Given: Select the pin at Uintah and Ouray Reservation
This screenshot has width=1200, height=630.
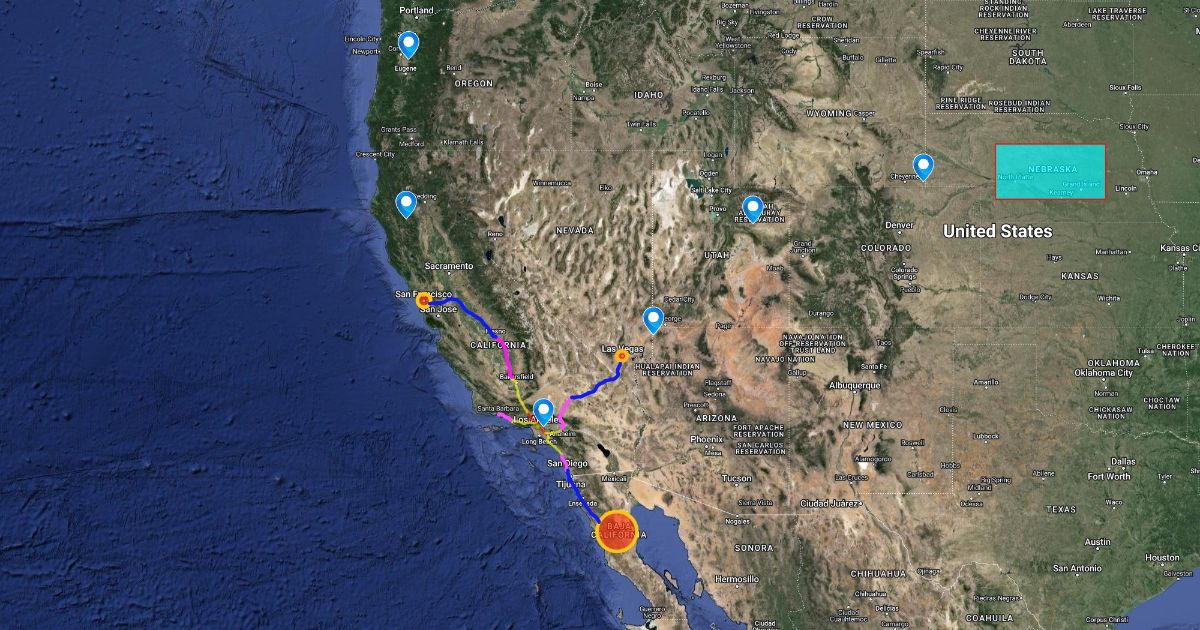Looking at the screenshot, I should [753, 207].
